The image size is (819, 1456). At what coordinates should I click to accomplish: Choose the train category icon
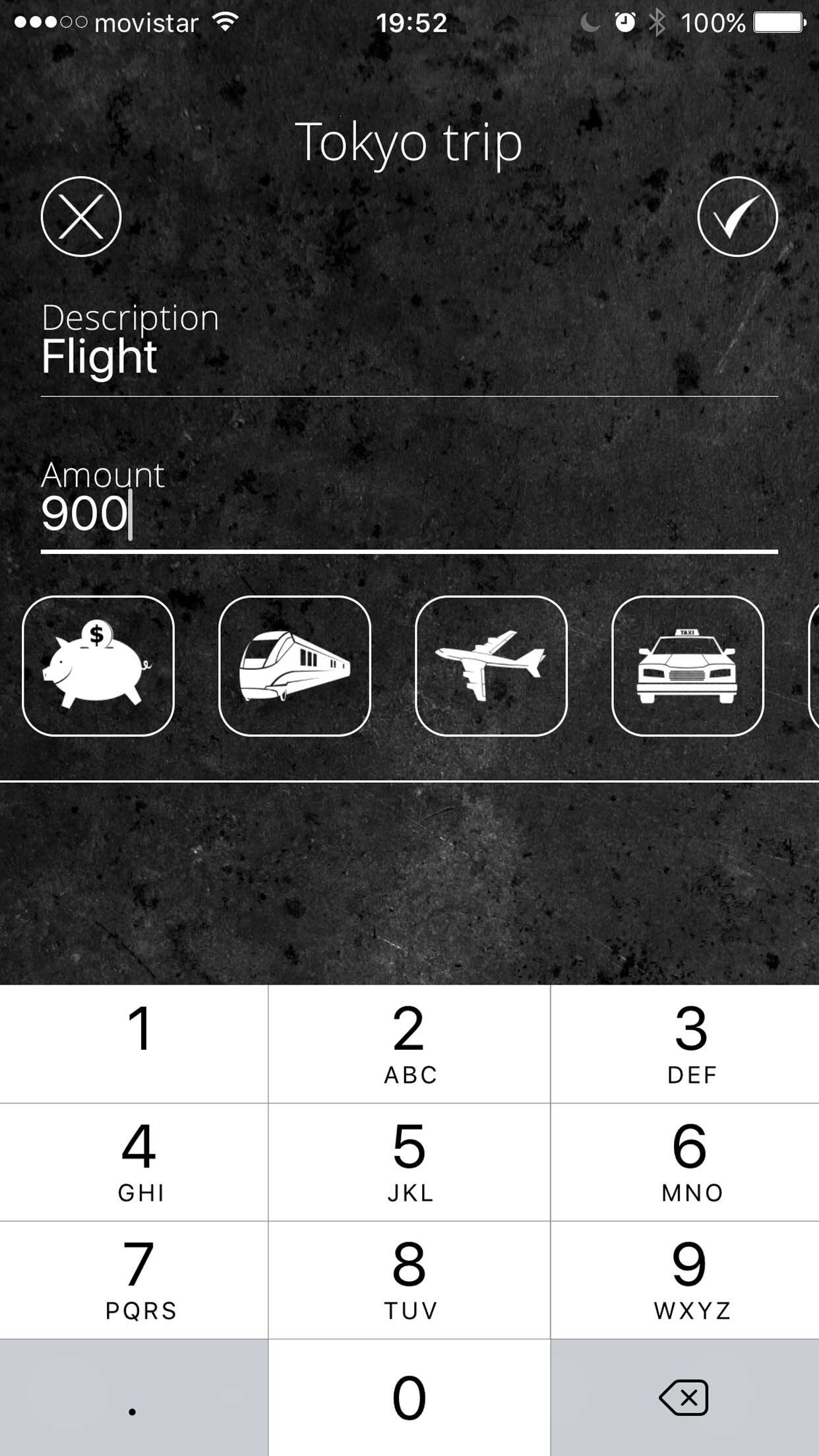(x=295, y=666)
